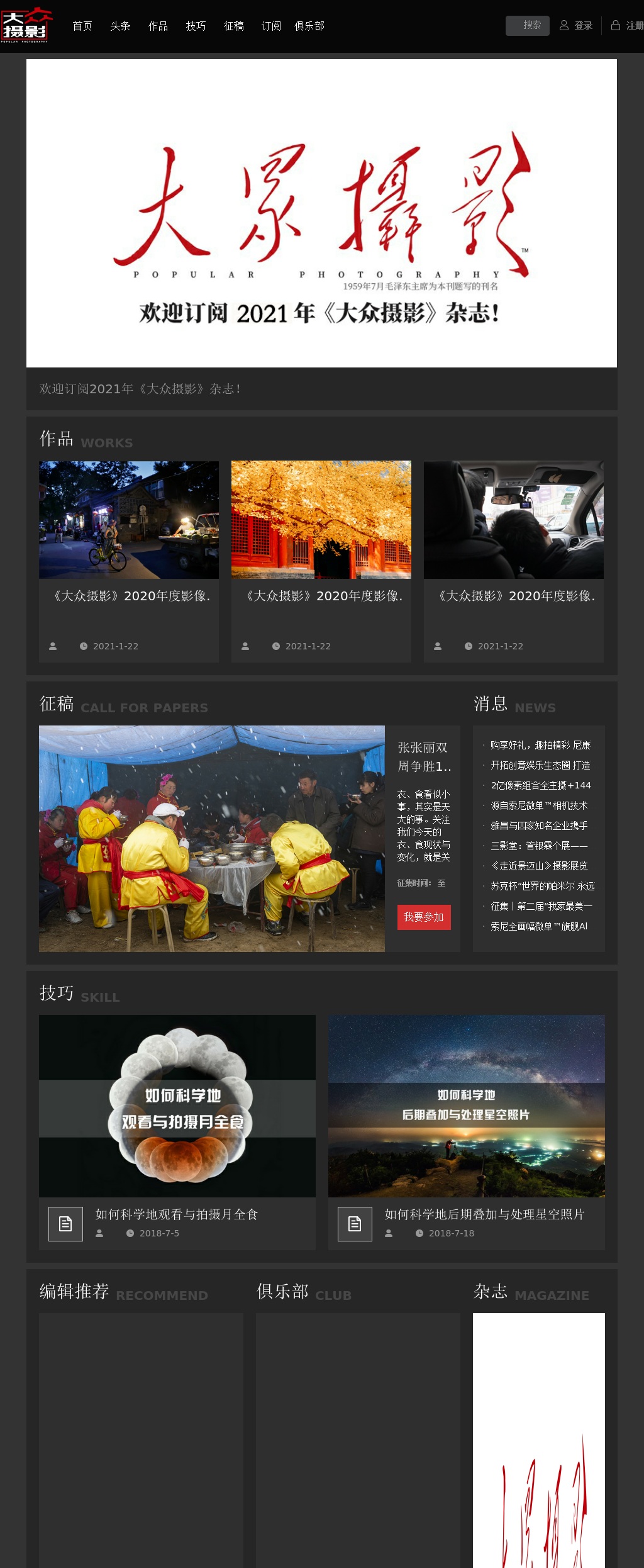Open the starry sky 星空照片 tutorial
644x1568 pixels.
click(466, 1106)
